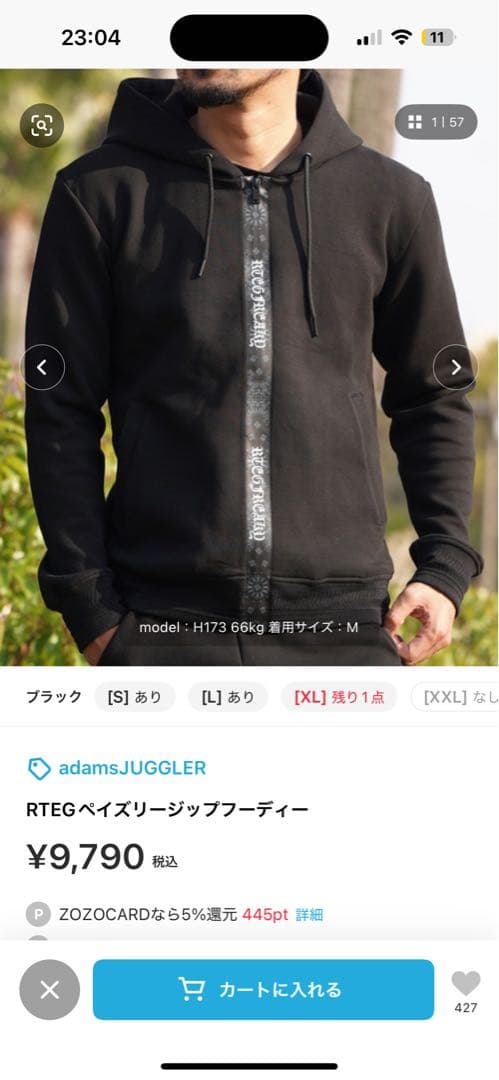Select the XXL size chip
The image size is (499, 1080).
click(x=456, y=697)
